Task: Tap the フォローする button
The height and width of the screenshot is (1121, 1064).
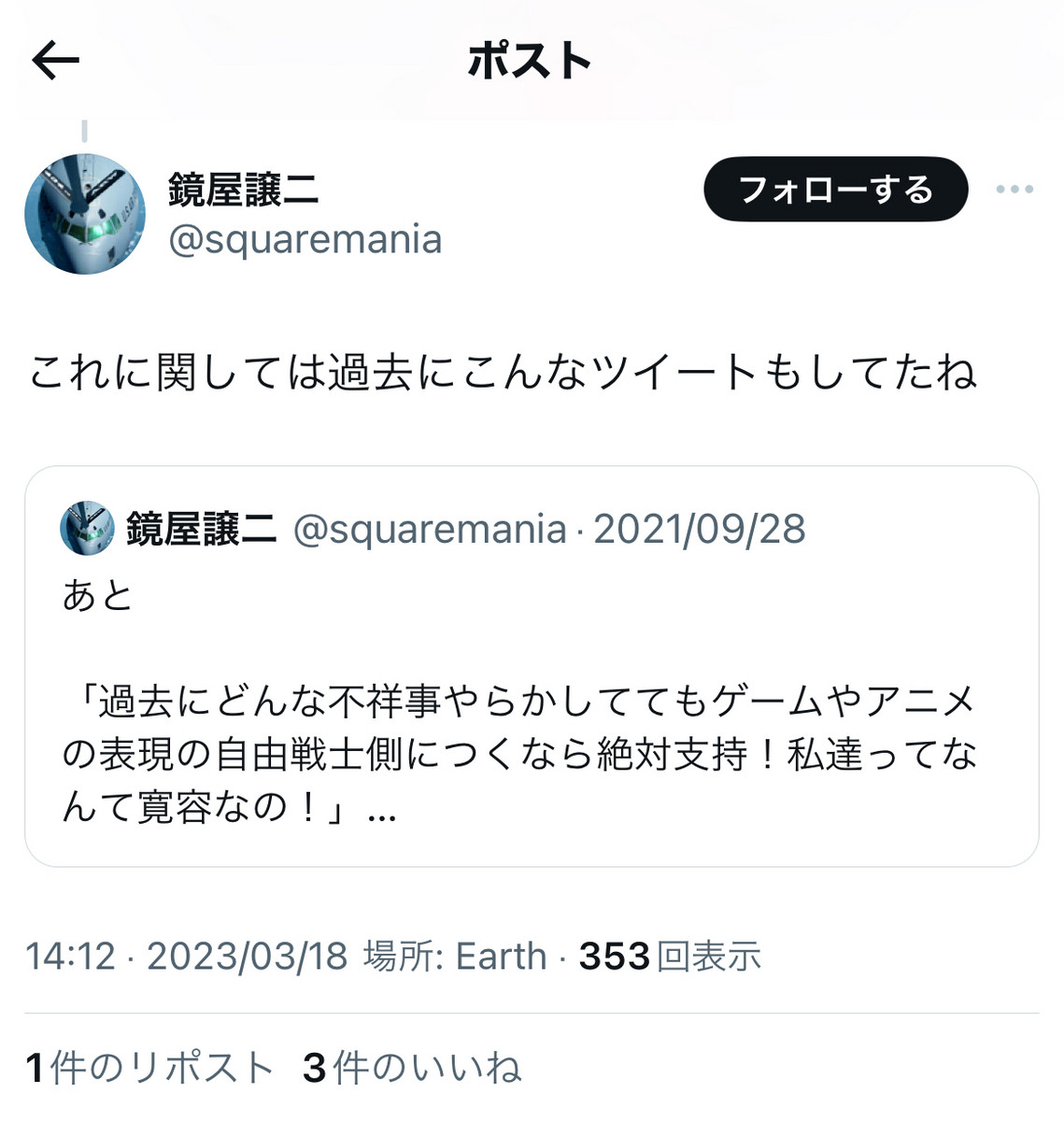Action: click(x=835, y=190)
